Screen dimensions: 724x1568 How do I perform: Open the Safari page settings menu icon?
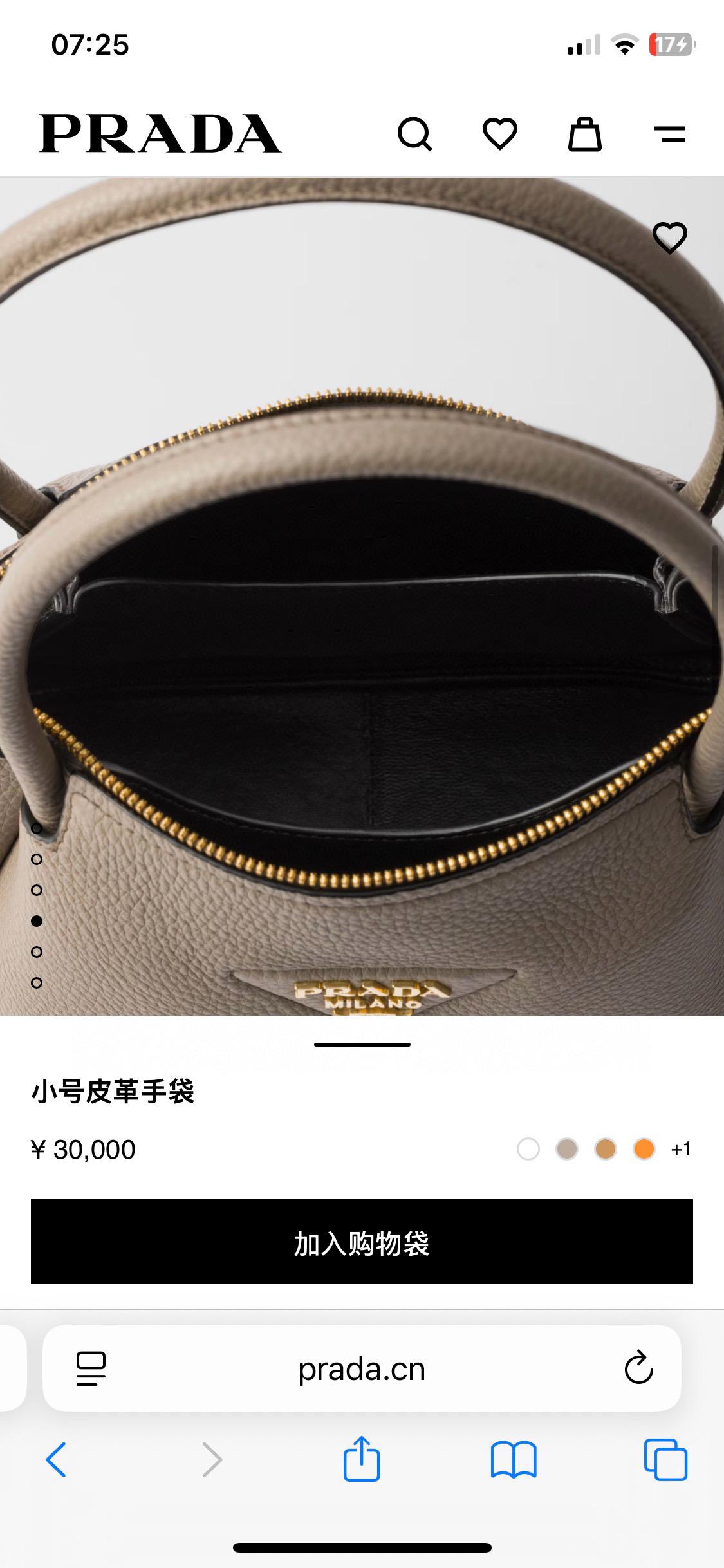pyautogui.click(x=91, y=1368)
